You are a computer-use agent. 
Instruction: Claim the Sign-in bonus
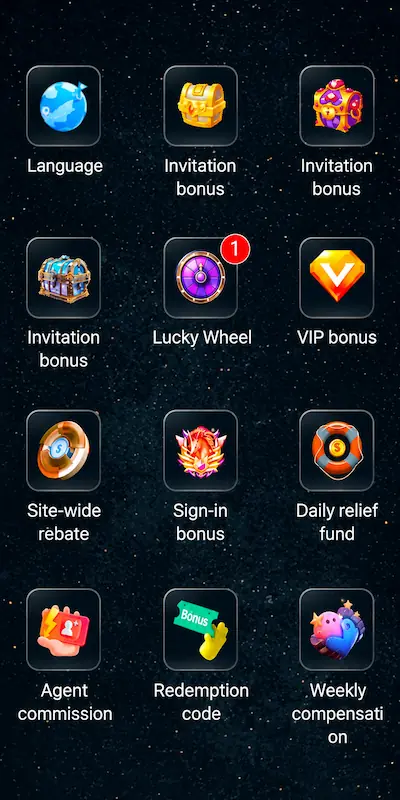pyautogui.click(x=201, y=451)
